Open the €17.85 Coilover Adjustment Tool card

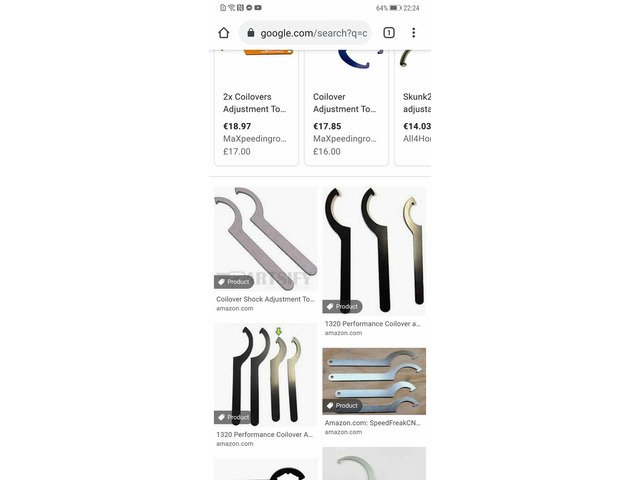(346, 108)
